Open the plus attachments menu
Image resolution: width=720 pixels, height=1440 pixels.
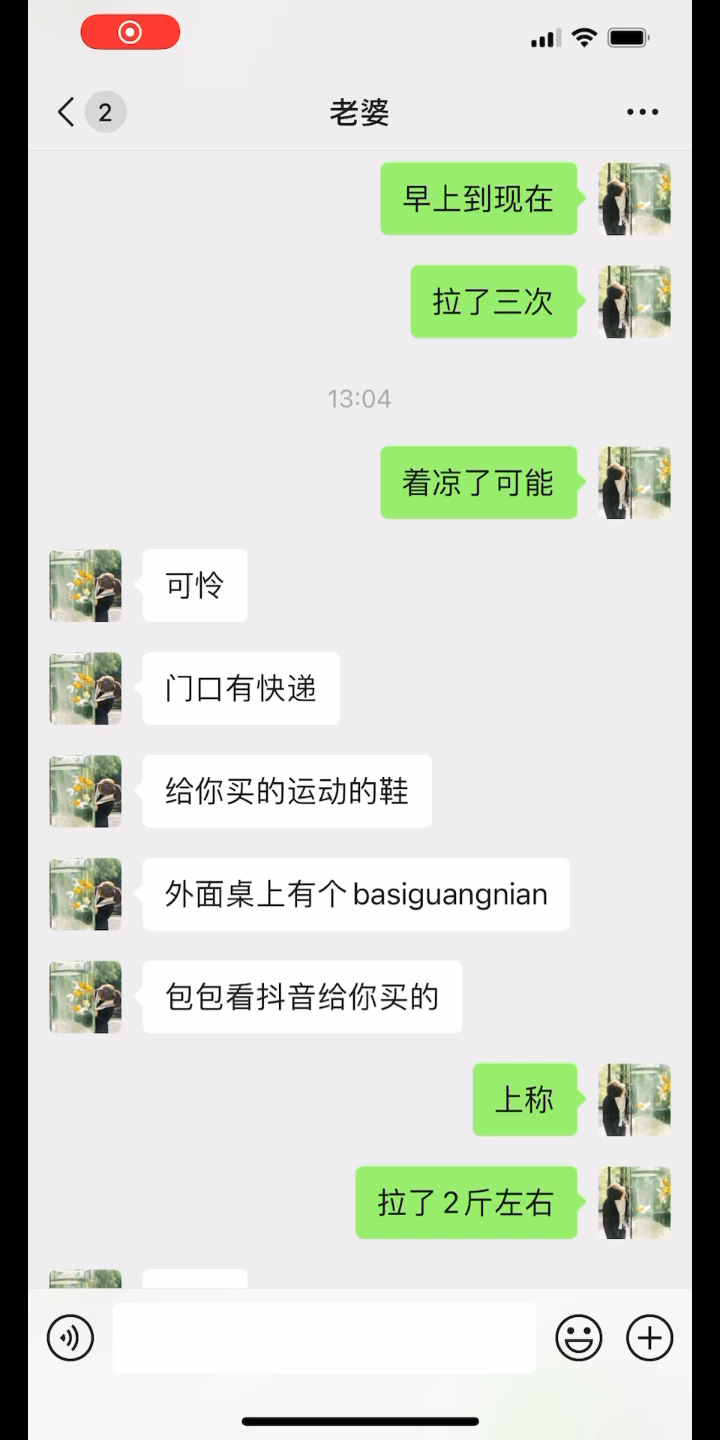649,1338
